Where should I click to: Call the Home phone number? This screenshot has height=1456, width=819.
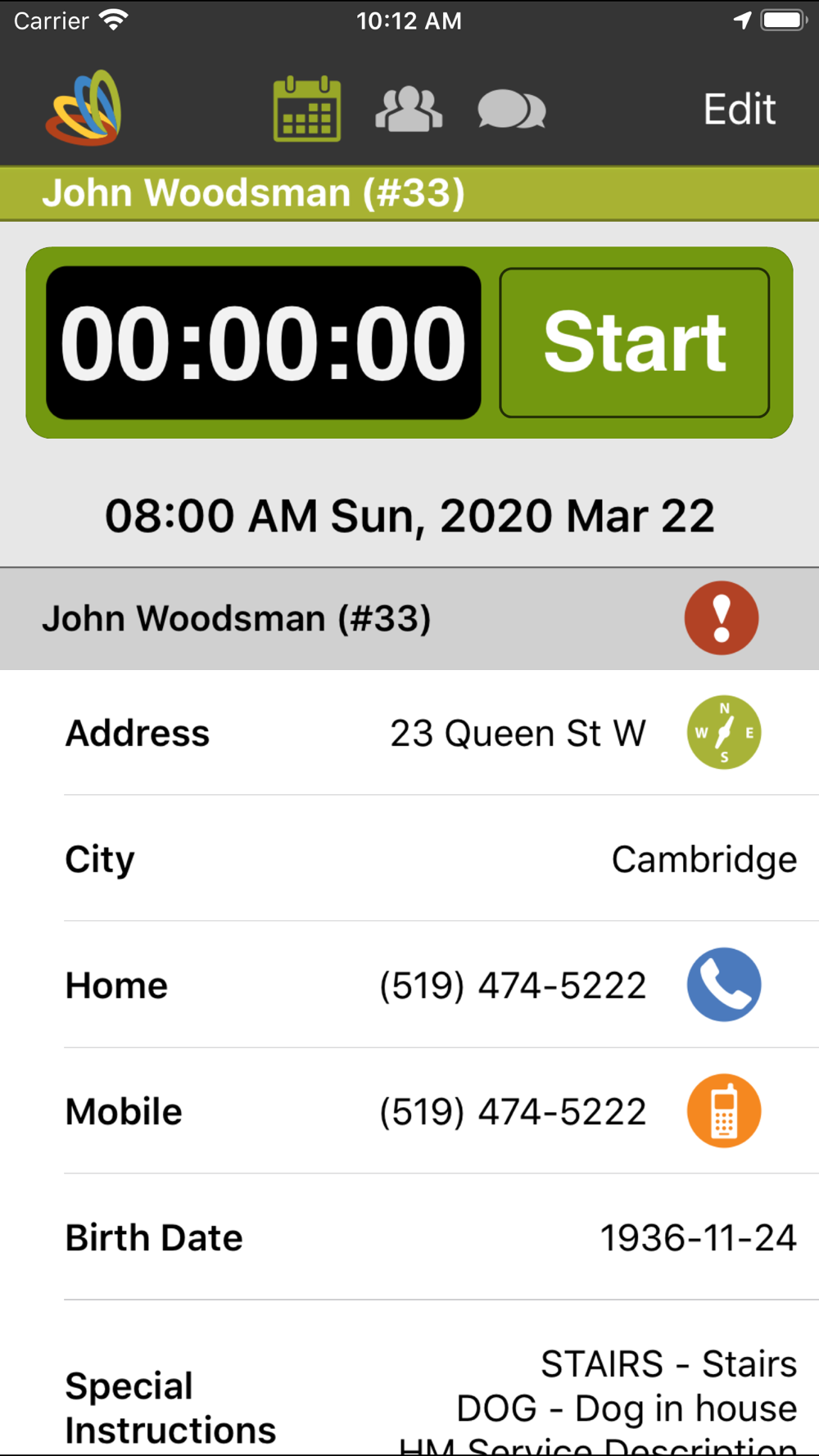pos(724,984)
